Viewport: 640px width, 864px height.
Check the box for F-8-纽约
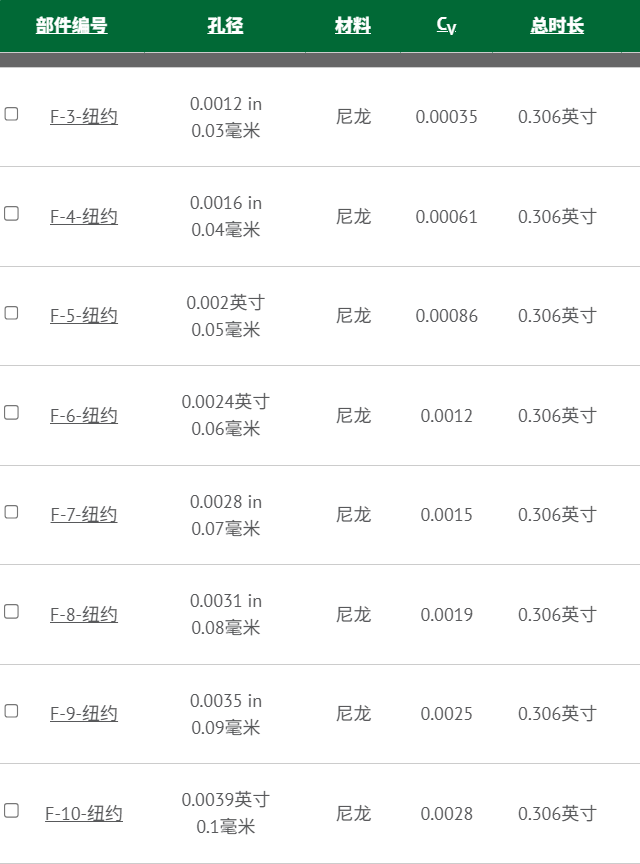pyautogui.click(x=12, y=611)
